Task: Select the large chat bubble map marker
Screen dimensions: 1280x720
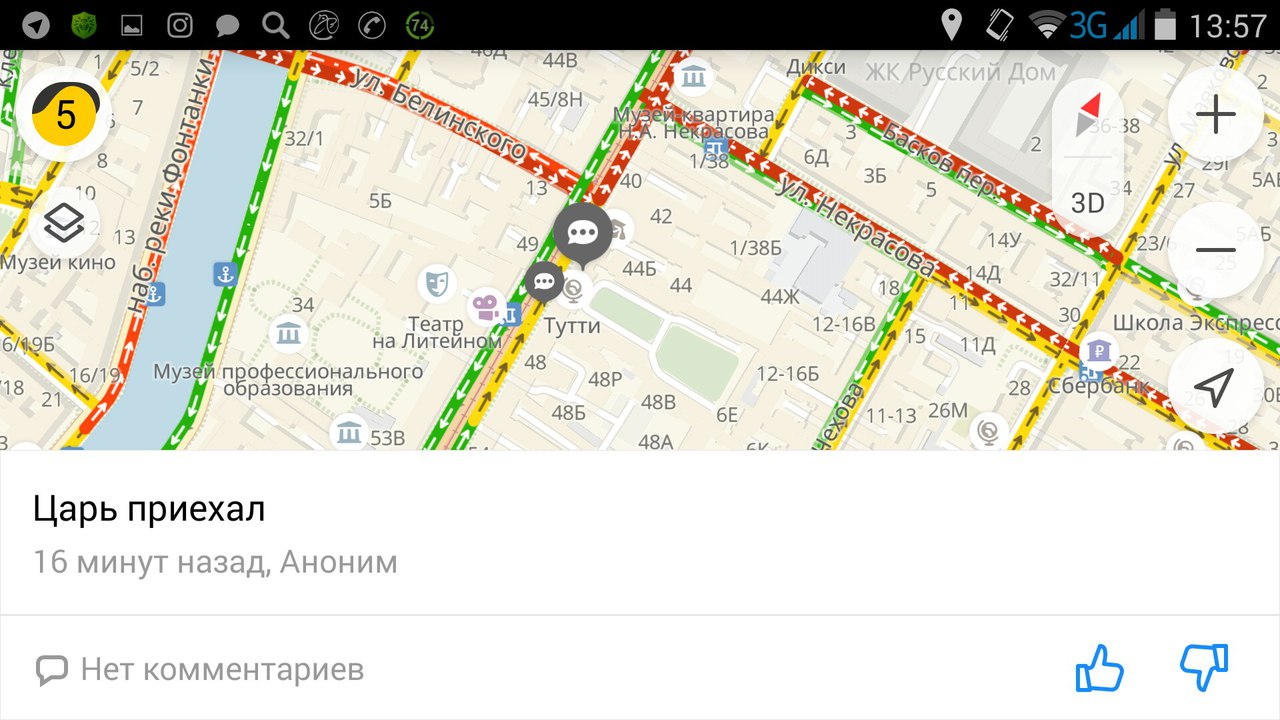Action: tap(583, 234)
